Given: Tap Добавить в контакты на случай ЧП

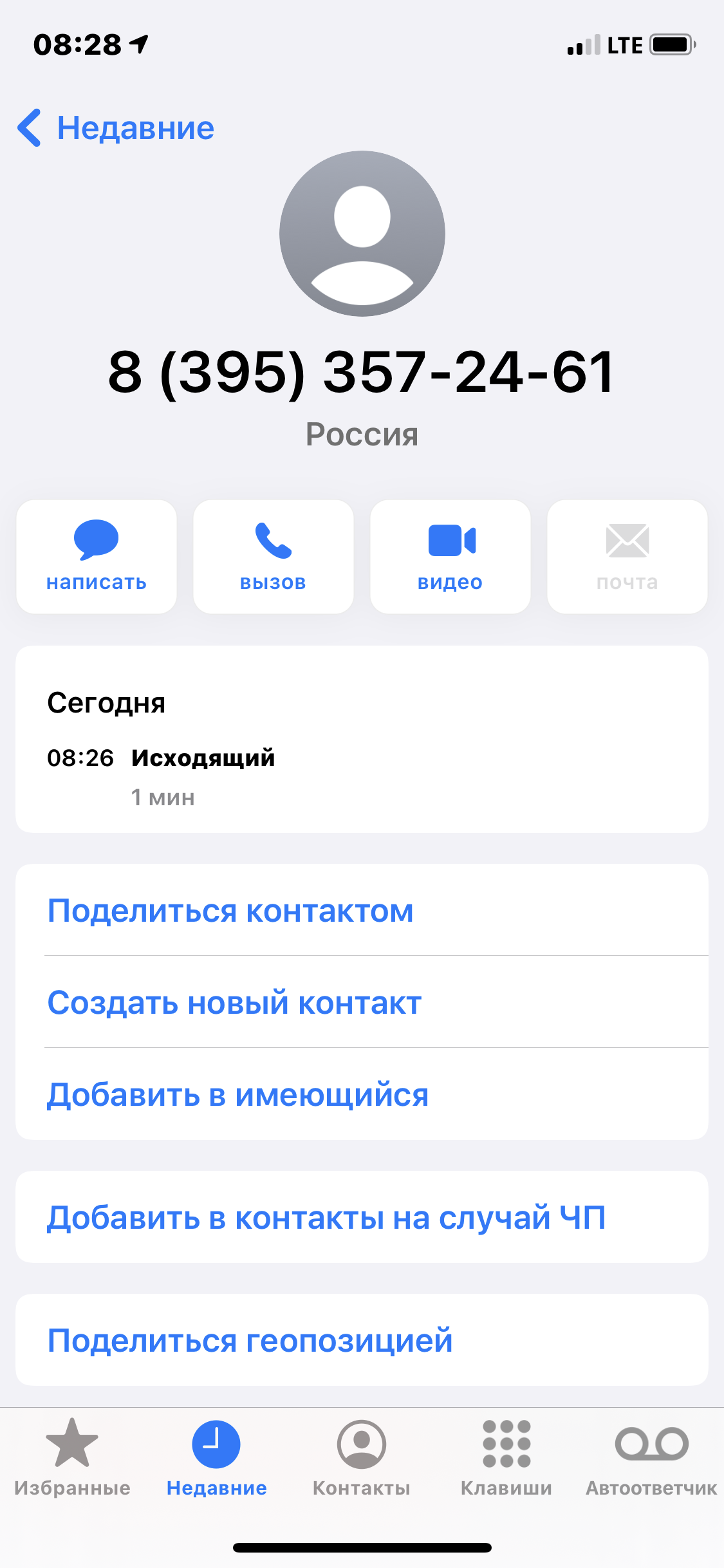Looking at the screenshot, I should tap(326, 1217).
